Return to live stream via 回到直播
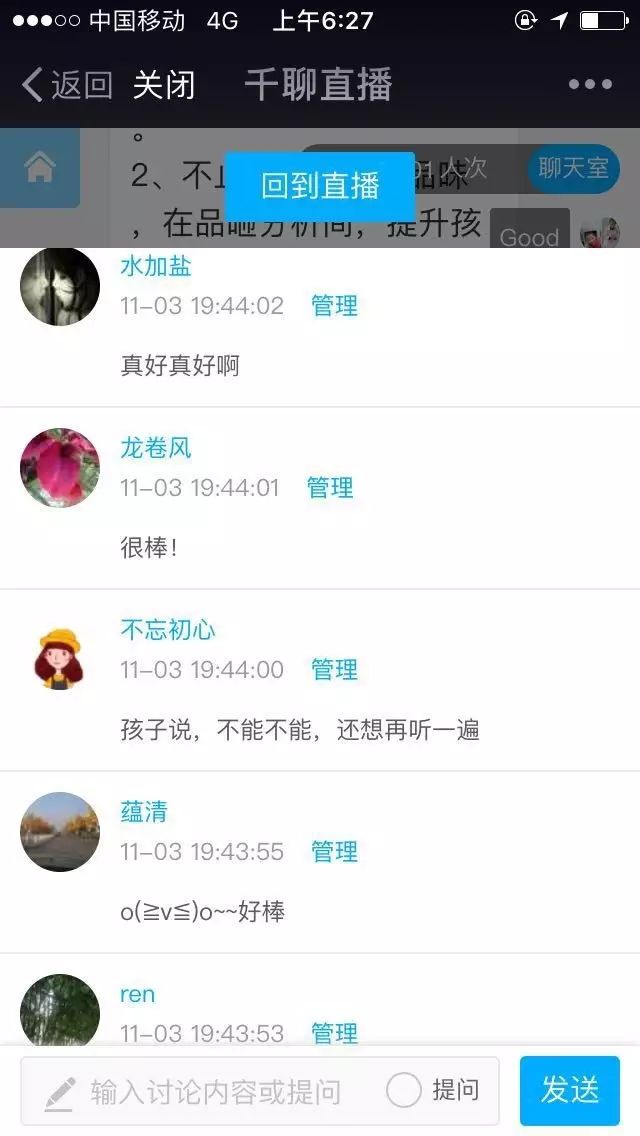The width and height of the screenshot is (640, 1136). 320,186
